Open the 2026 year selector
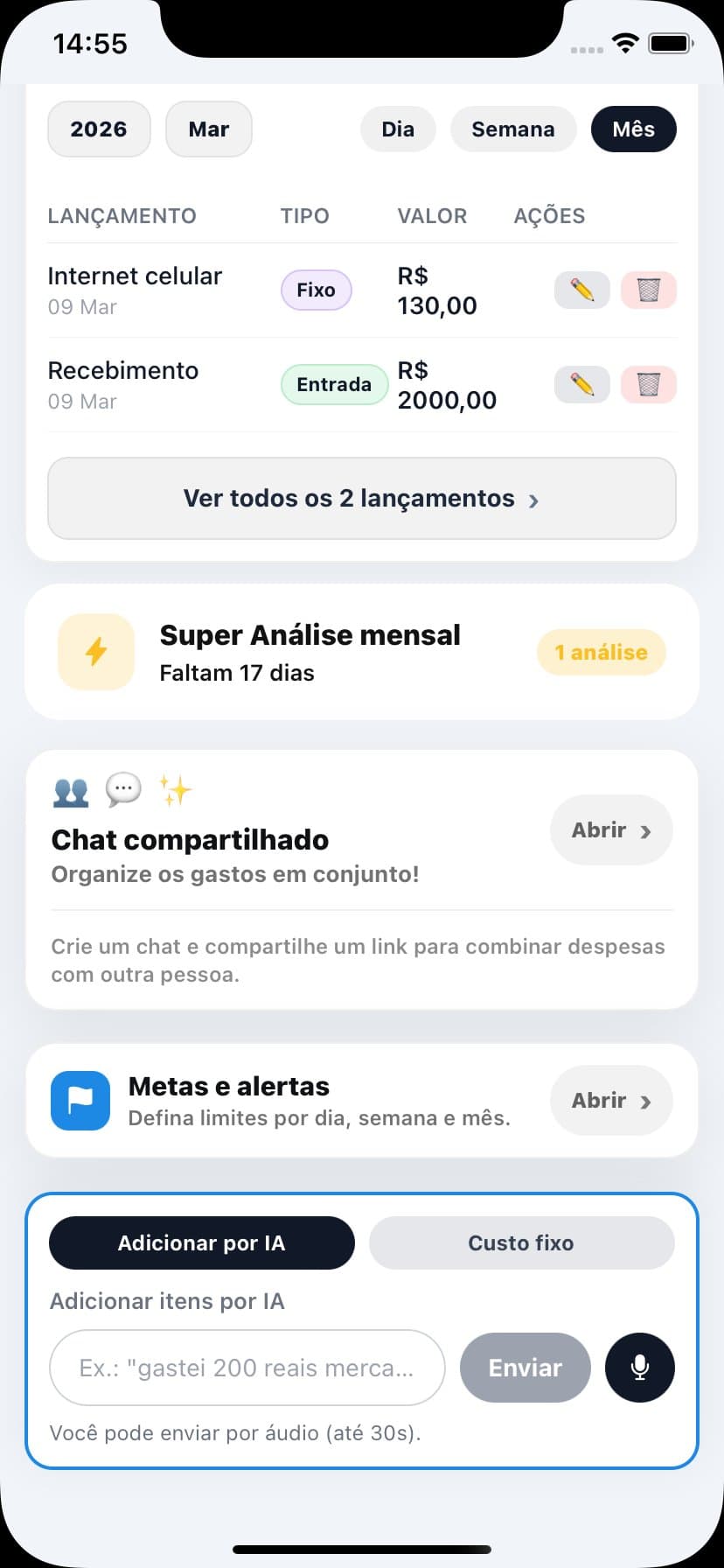 click(99, 129)
